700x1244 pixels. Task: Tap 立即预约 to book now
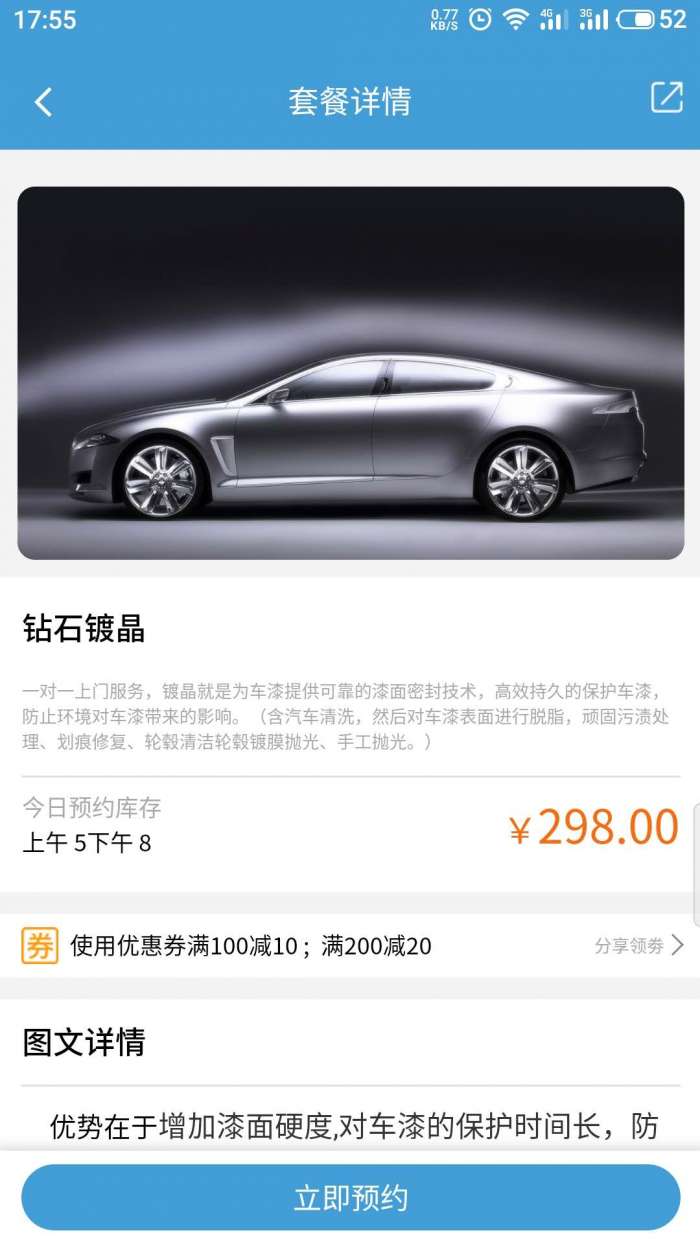[350, 1197]
